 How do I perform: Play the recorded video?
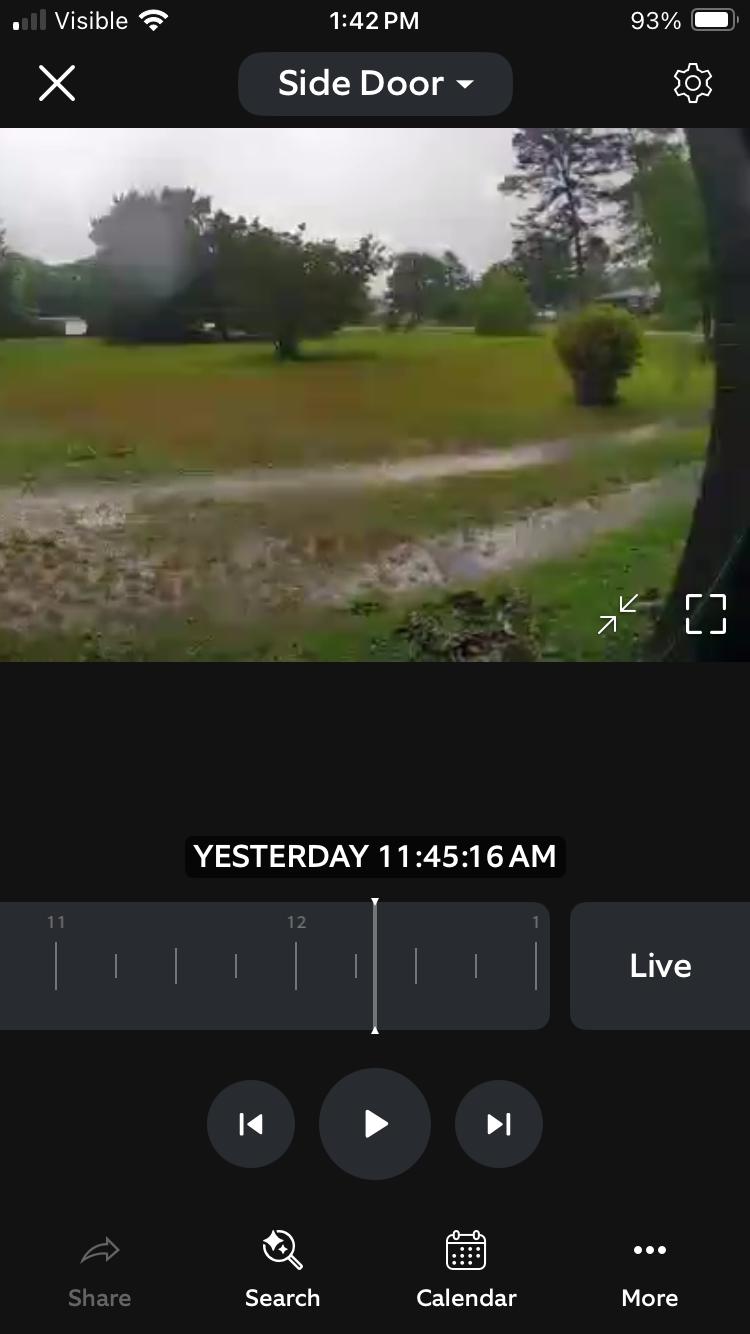click(x=375, y=1124)
